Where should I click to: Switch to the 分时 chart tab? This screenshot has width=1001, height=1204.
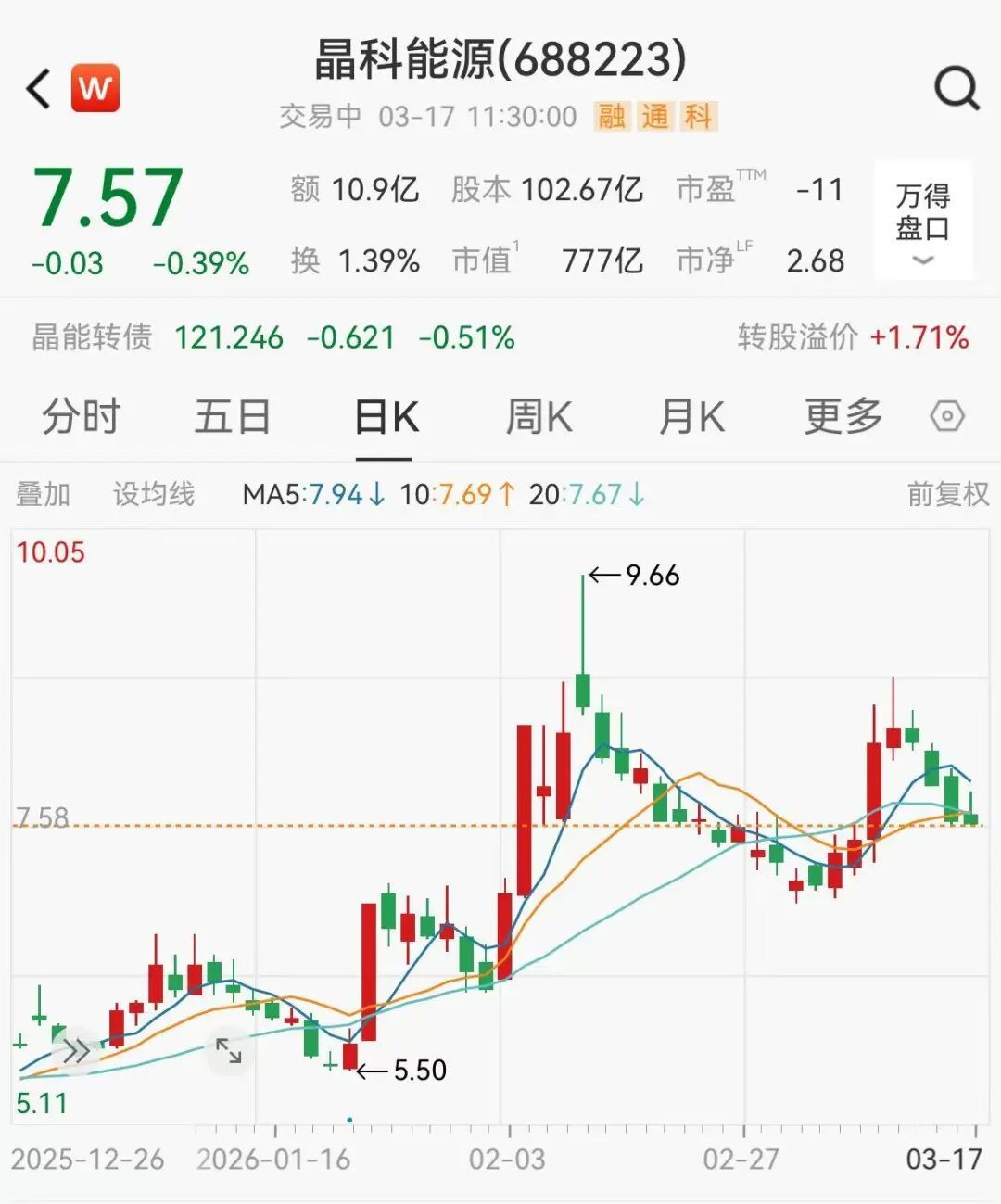pyautogui.click(x=82, y=417)
